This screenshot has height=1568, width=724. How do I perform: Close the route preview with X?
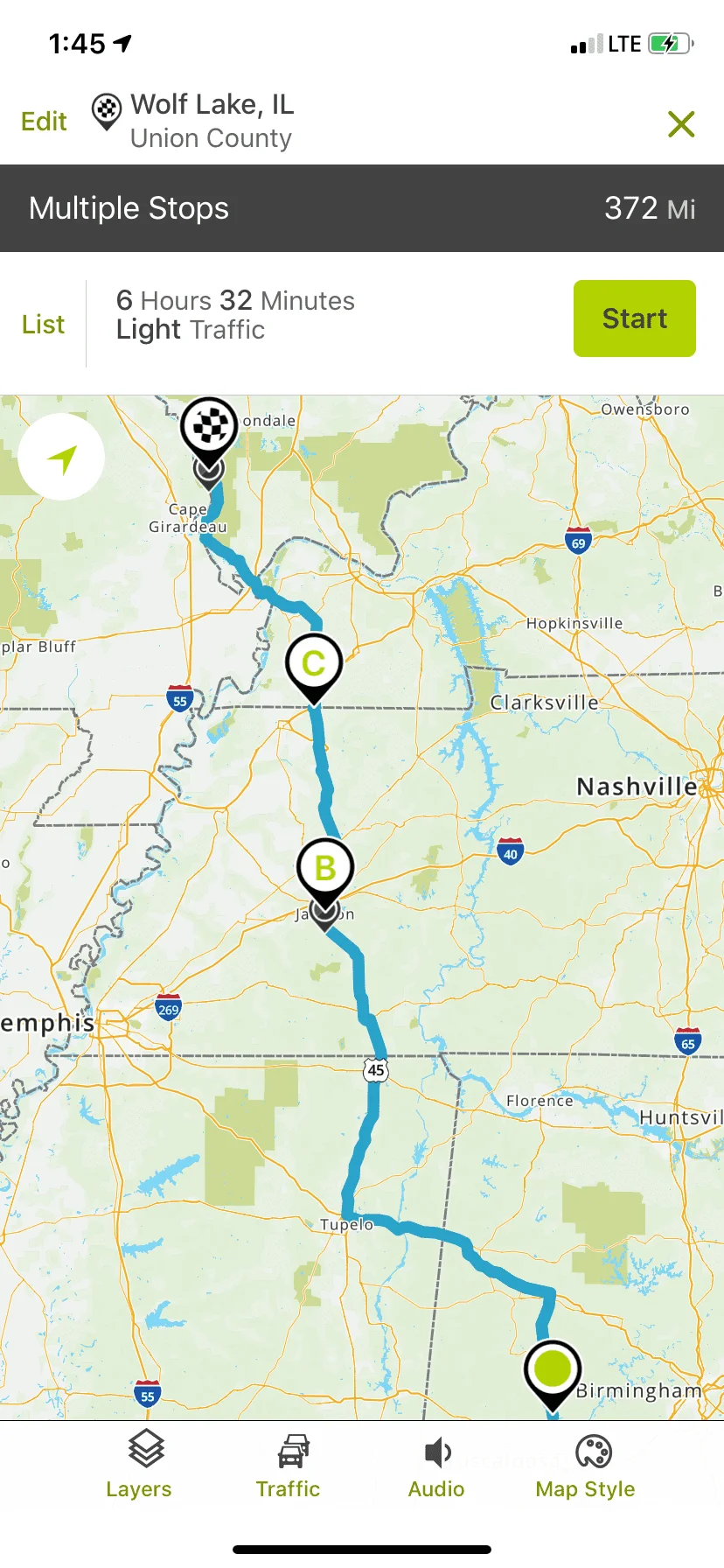(x=680, y=124)
